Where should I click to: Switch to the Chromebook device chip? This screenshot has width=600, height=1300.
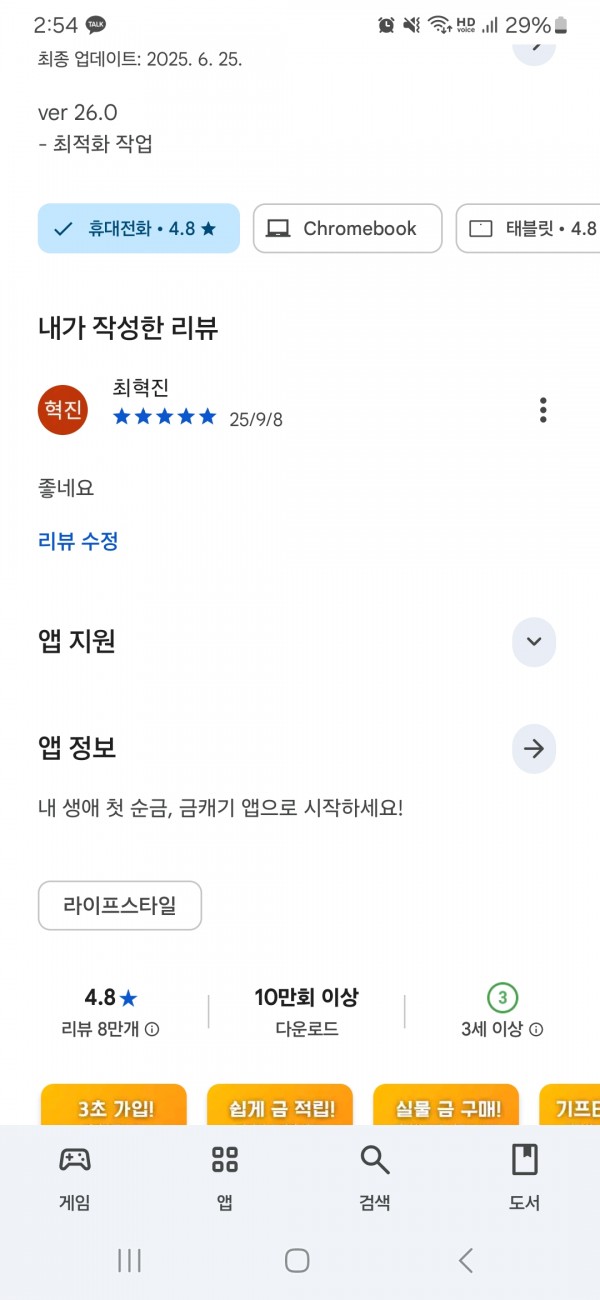click(347, 228)
